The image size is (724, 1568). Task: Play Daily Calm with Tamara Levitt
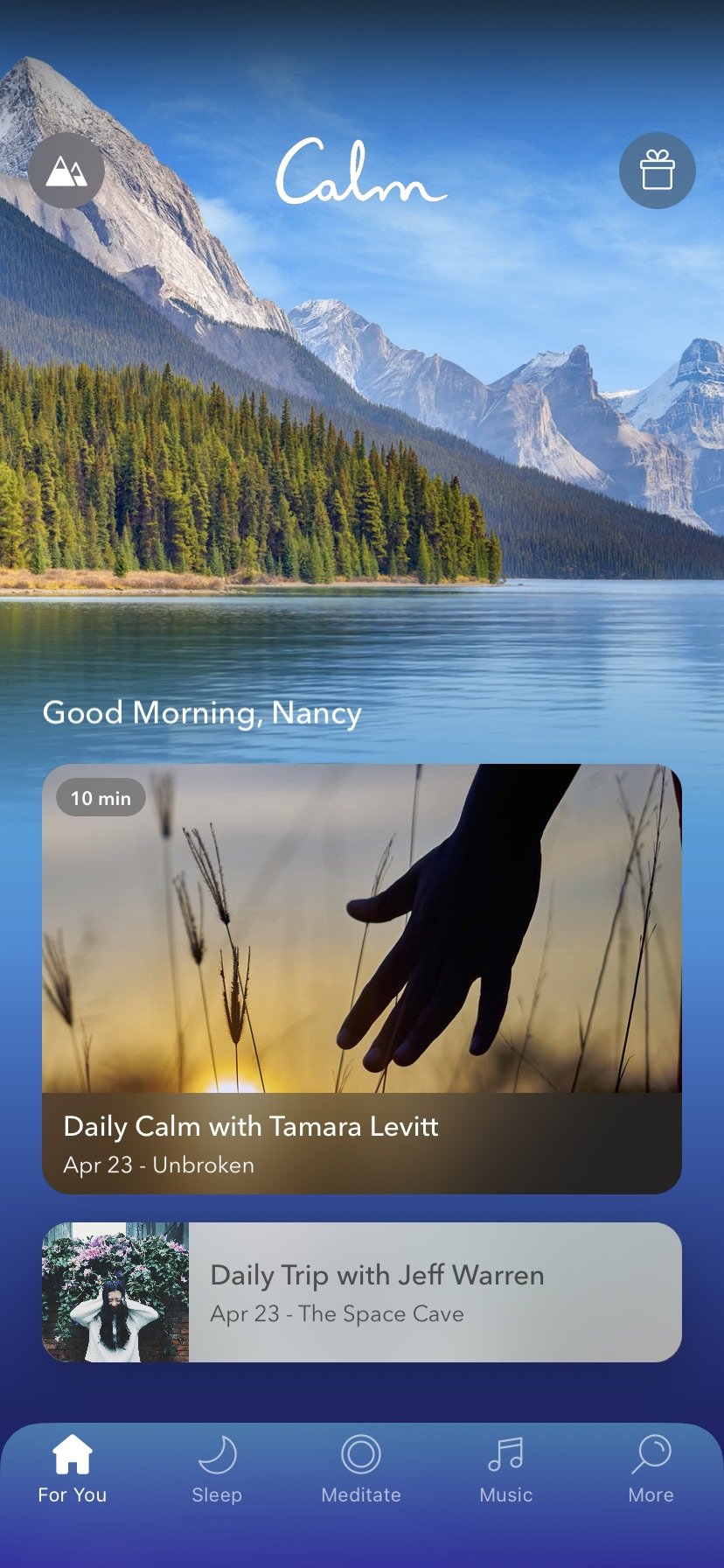point(362,978)
